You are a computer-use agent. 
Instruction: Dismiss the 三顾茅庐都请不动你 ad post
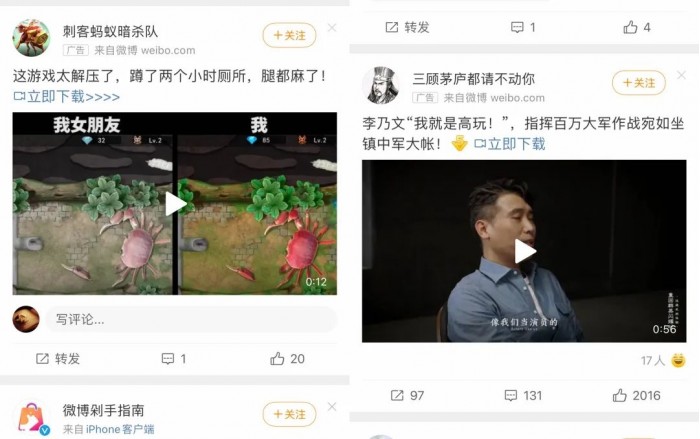click(682, 76)
